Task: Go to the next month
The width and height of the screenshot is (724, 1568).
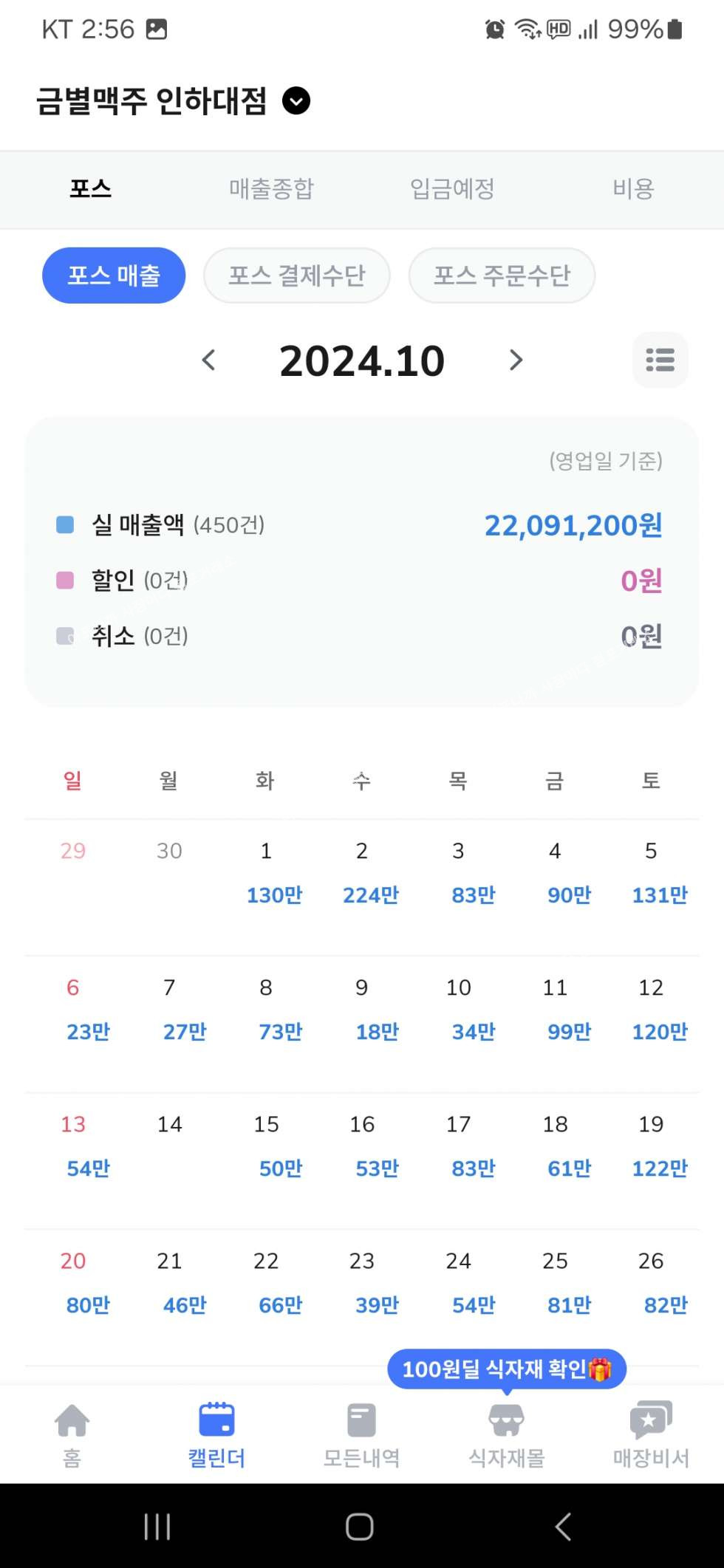Action: [x=516, y=360]
